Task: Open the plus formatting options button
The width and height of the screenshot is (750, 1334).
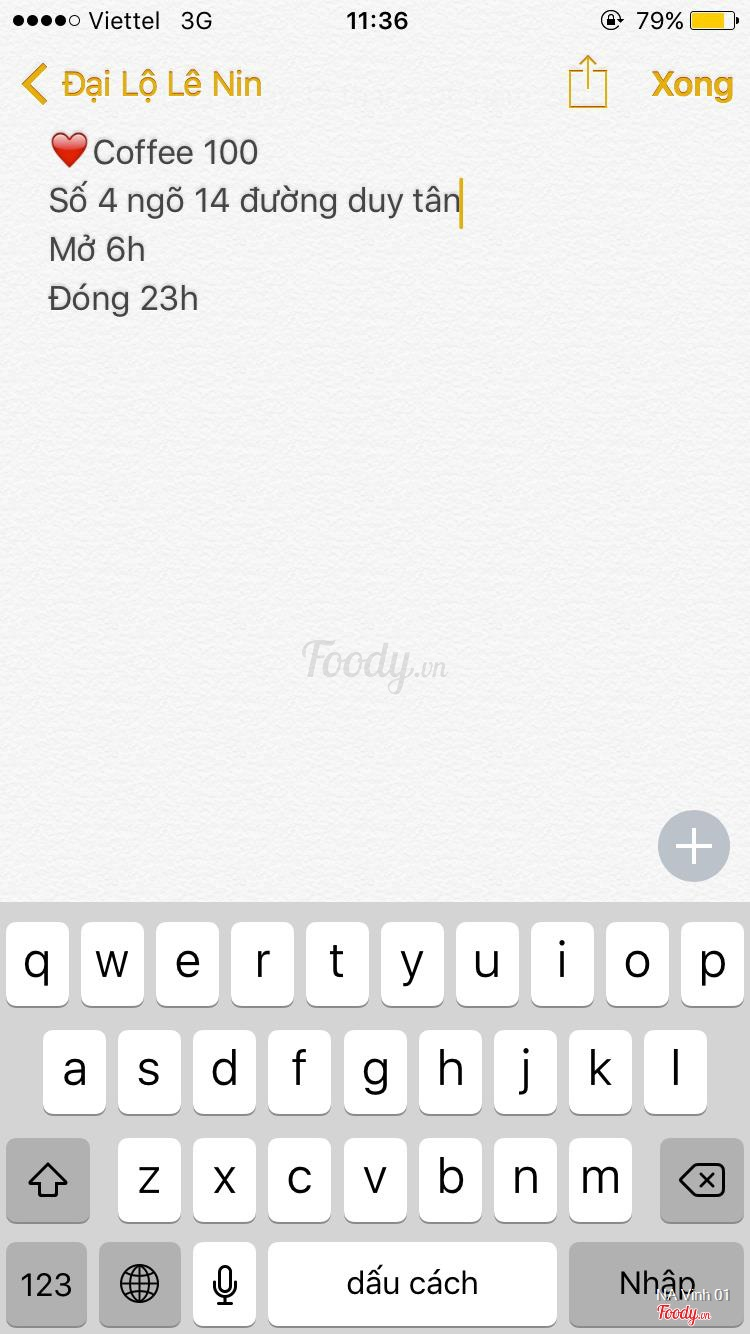Action: (x=694, y=846)
